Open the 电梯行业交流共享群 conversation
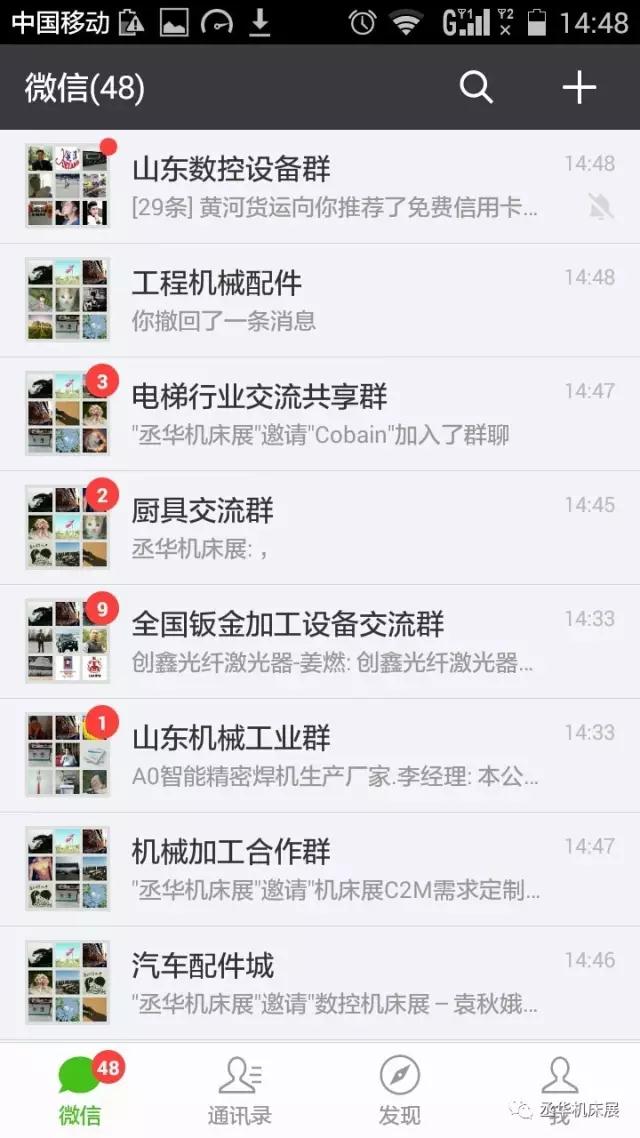Screen dimensions: 640x1138 (320, 414)
